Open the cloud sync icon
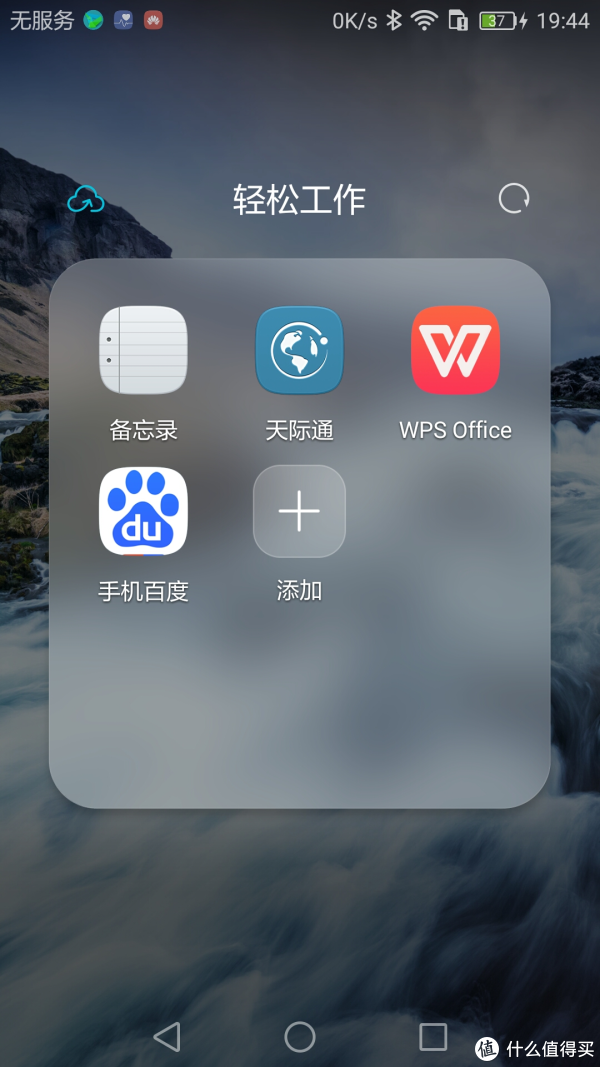Viewport: 600px width, 1067px height. coord(86,200)
